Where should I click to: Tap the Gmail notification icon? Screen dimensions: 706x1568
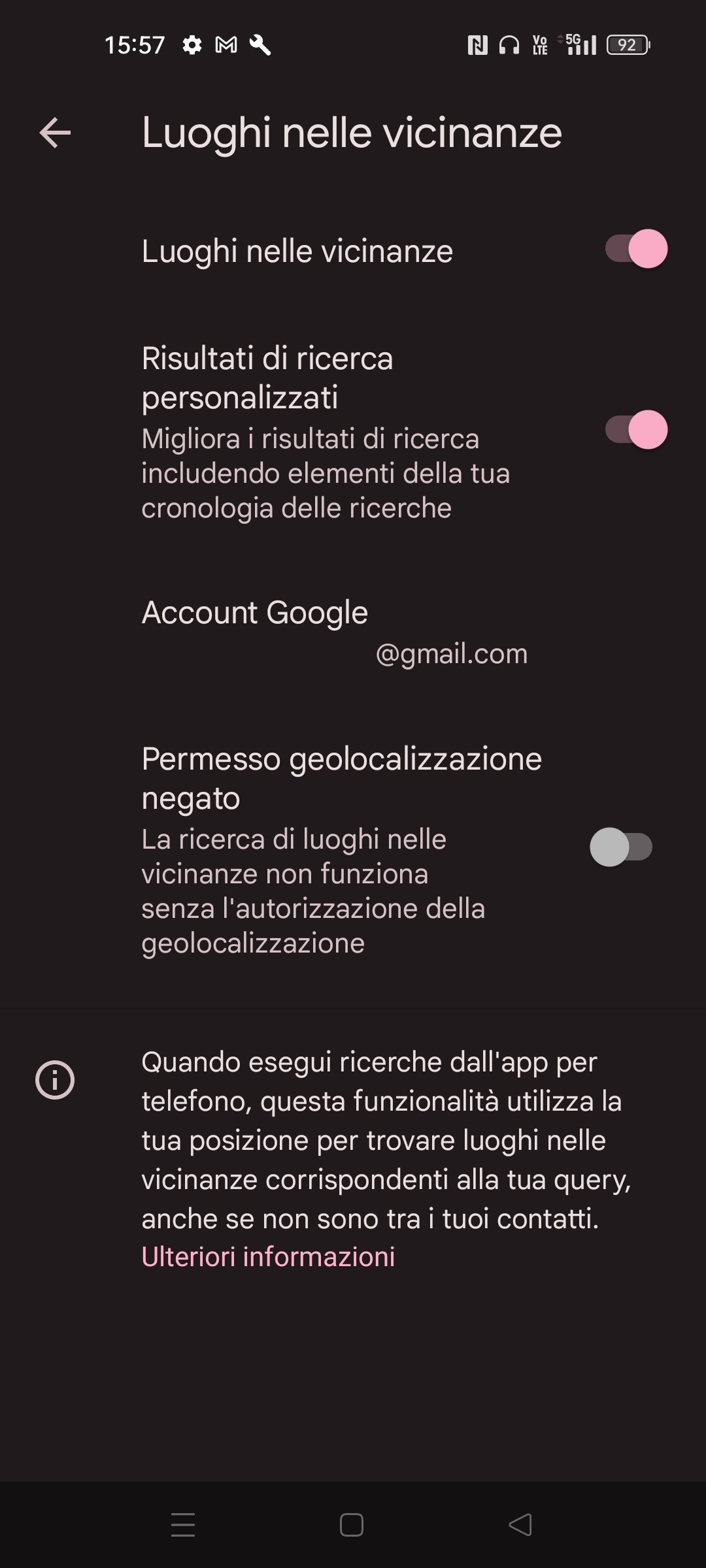point(225,44)
